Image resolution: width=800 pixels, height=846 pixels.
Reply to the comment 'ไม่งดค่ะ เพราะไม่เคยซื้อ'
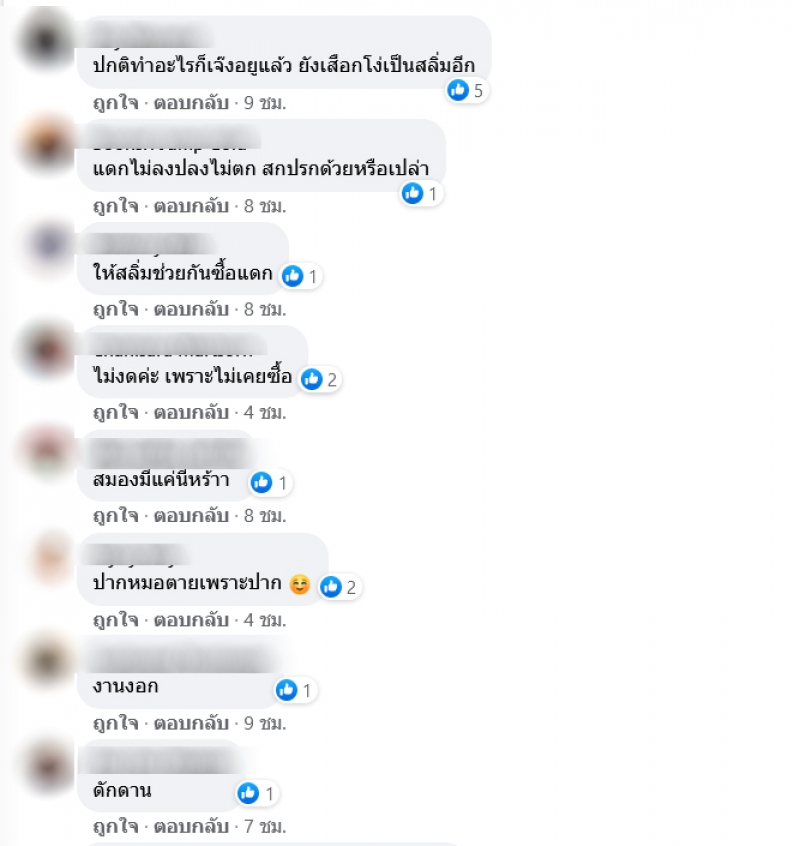[191, 412]
